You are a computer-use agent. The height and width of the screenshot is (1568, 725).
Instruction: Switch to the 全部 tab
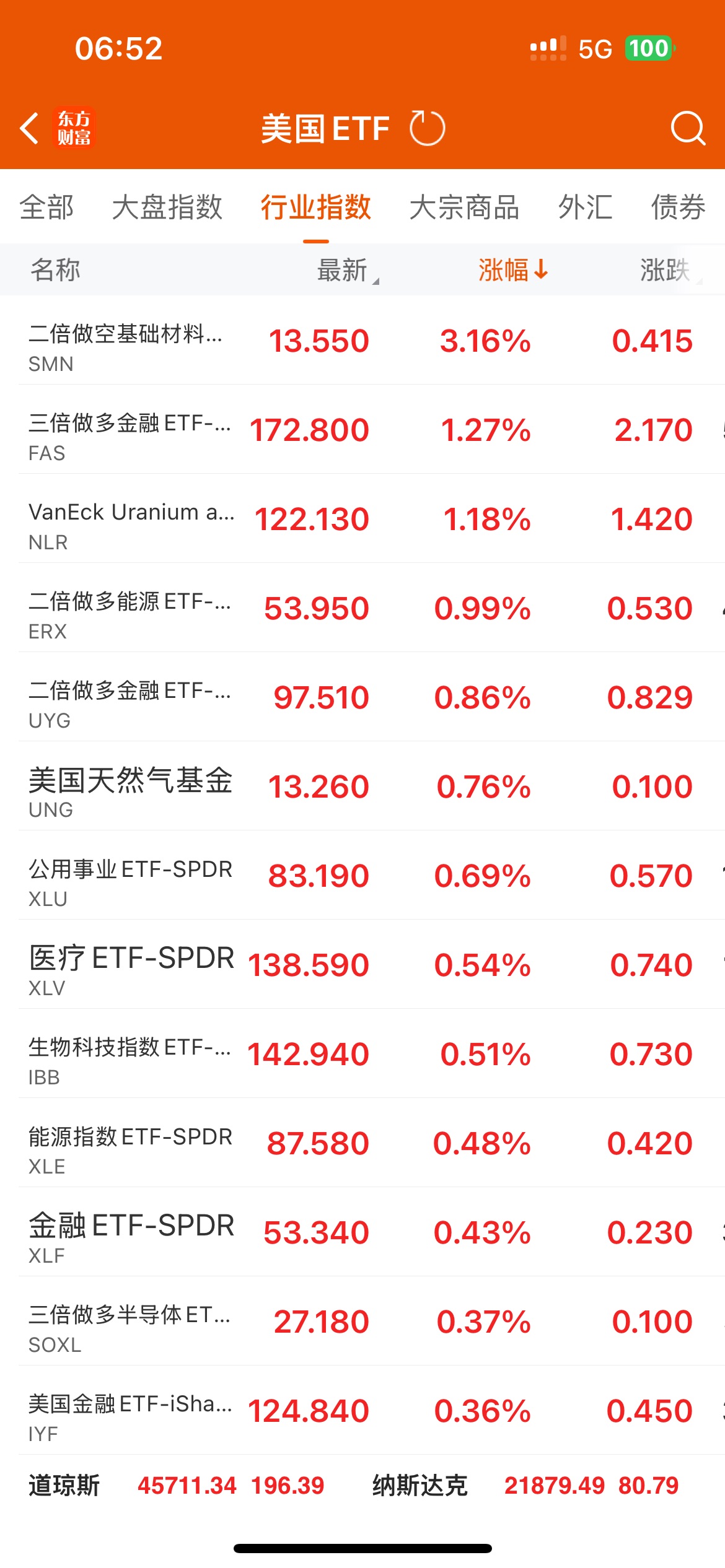pyautogui.click(x=46, y=207)
